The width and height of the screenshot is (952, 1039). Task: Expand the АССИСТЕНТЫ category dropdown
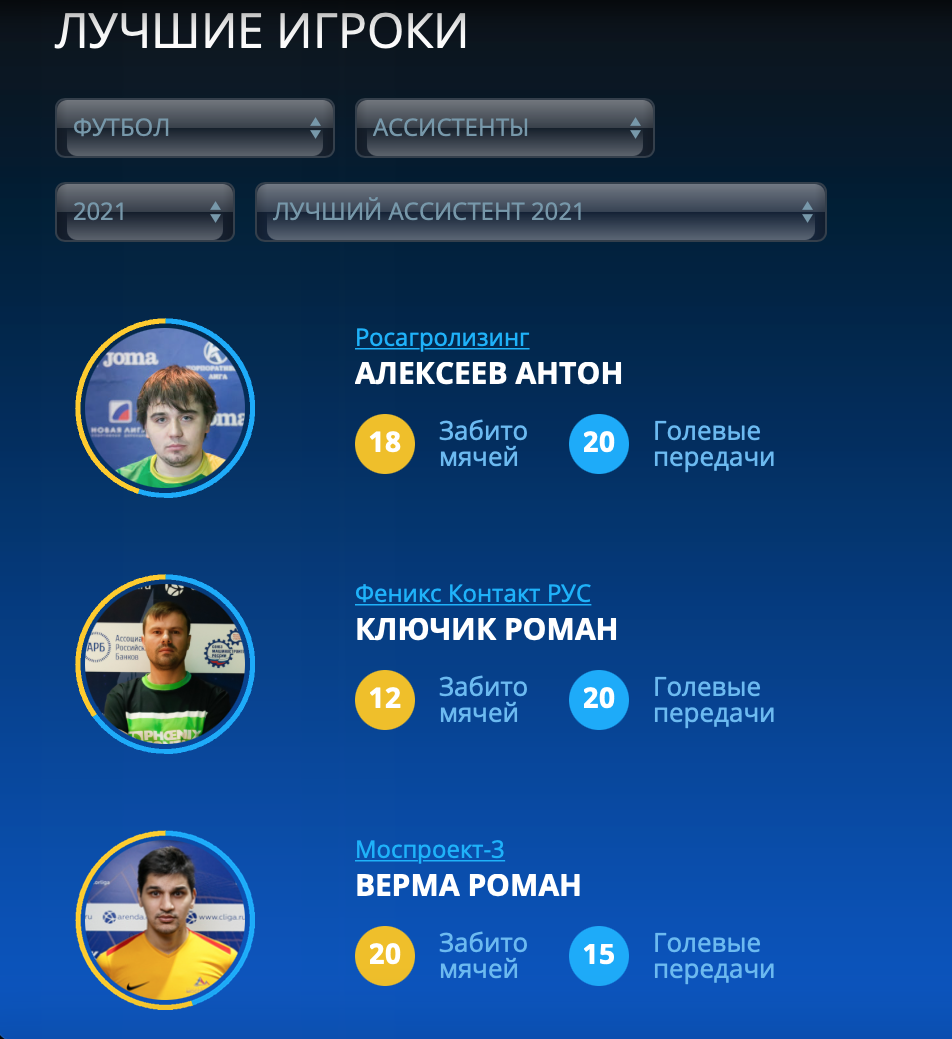pos(505,128)
